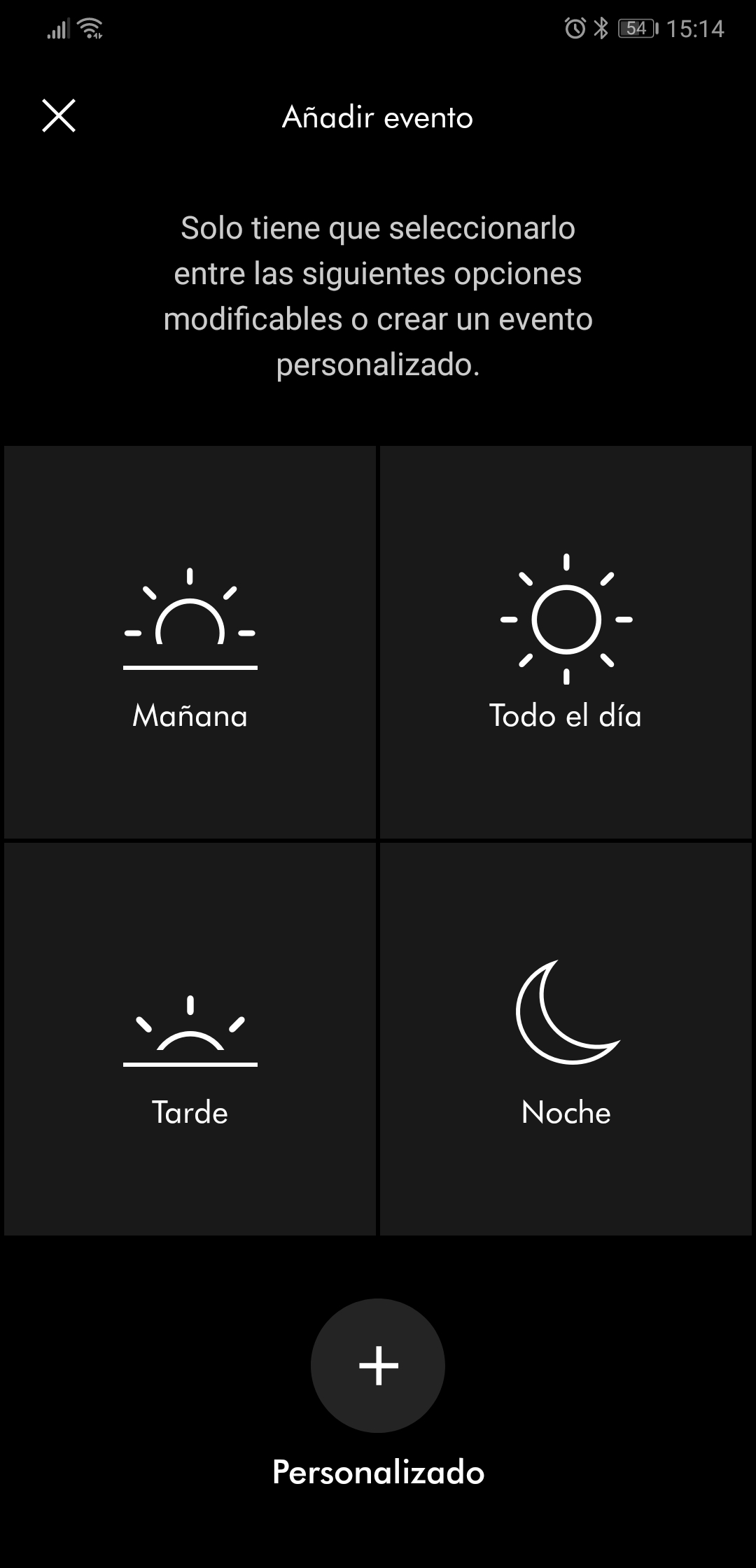
Task: Create a Personalizado event with plus button
Action: (x=378, y=1365)
